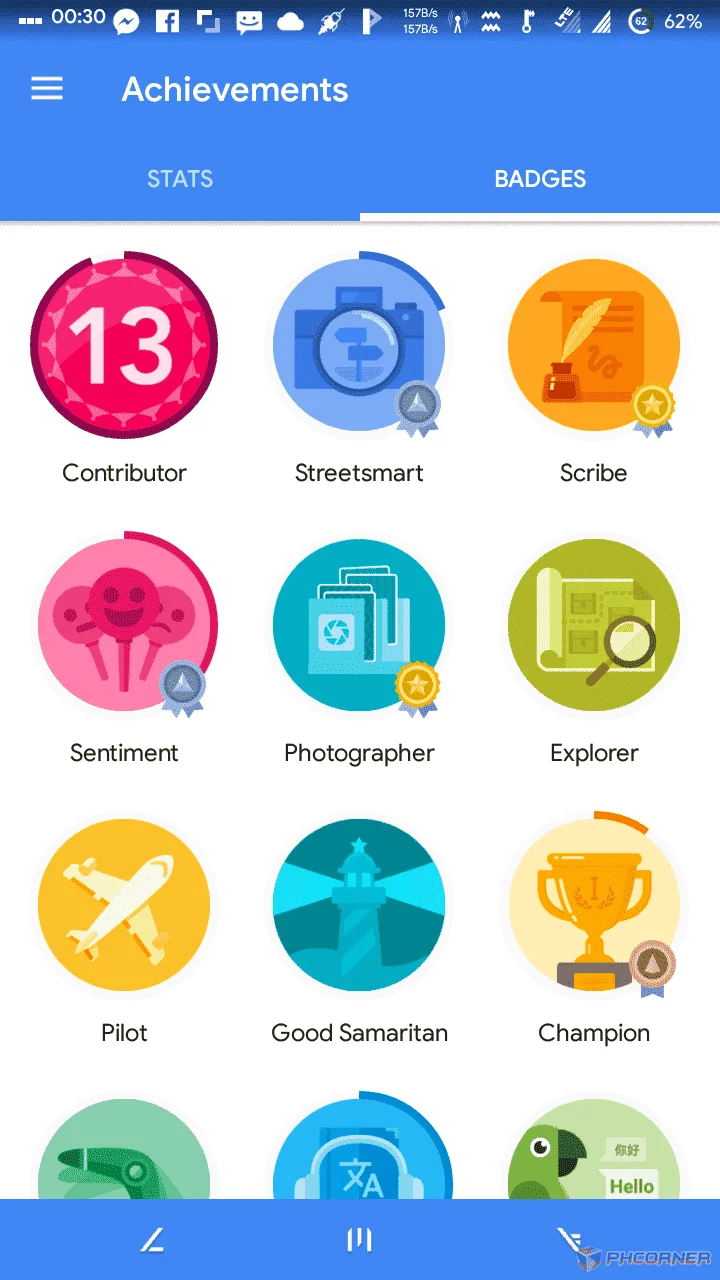Open the Good Samaritan badge
Screen dimensions: 720x1280
359,905
